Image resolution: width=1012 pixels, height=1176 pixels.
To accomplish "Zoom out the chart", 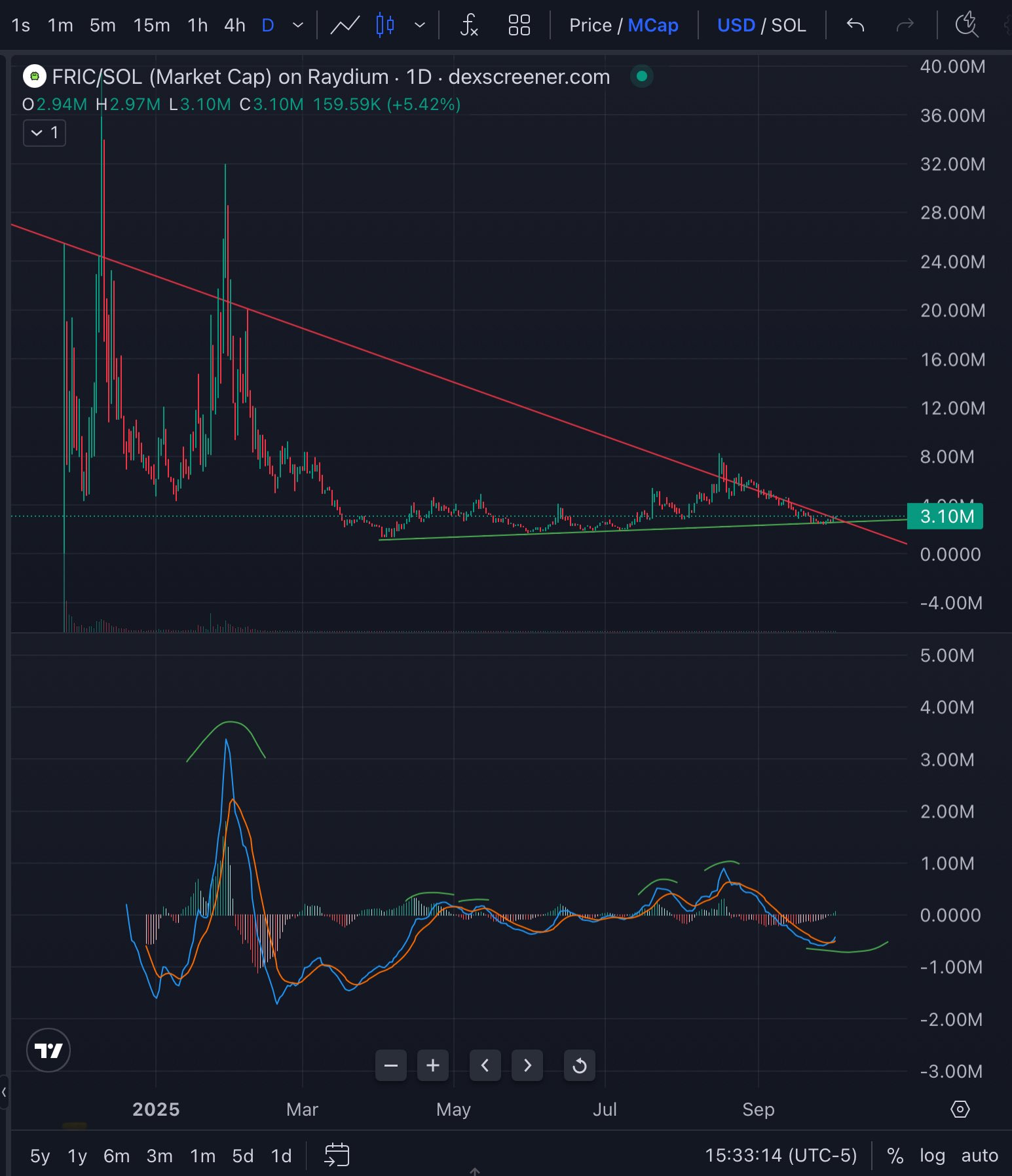I will [x=391, y=1066].
